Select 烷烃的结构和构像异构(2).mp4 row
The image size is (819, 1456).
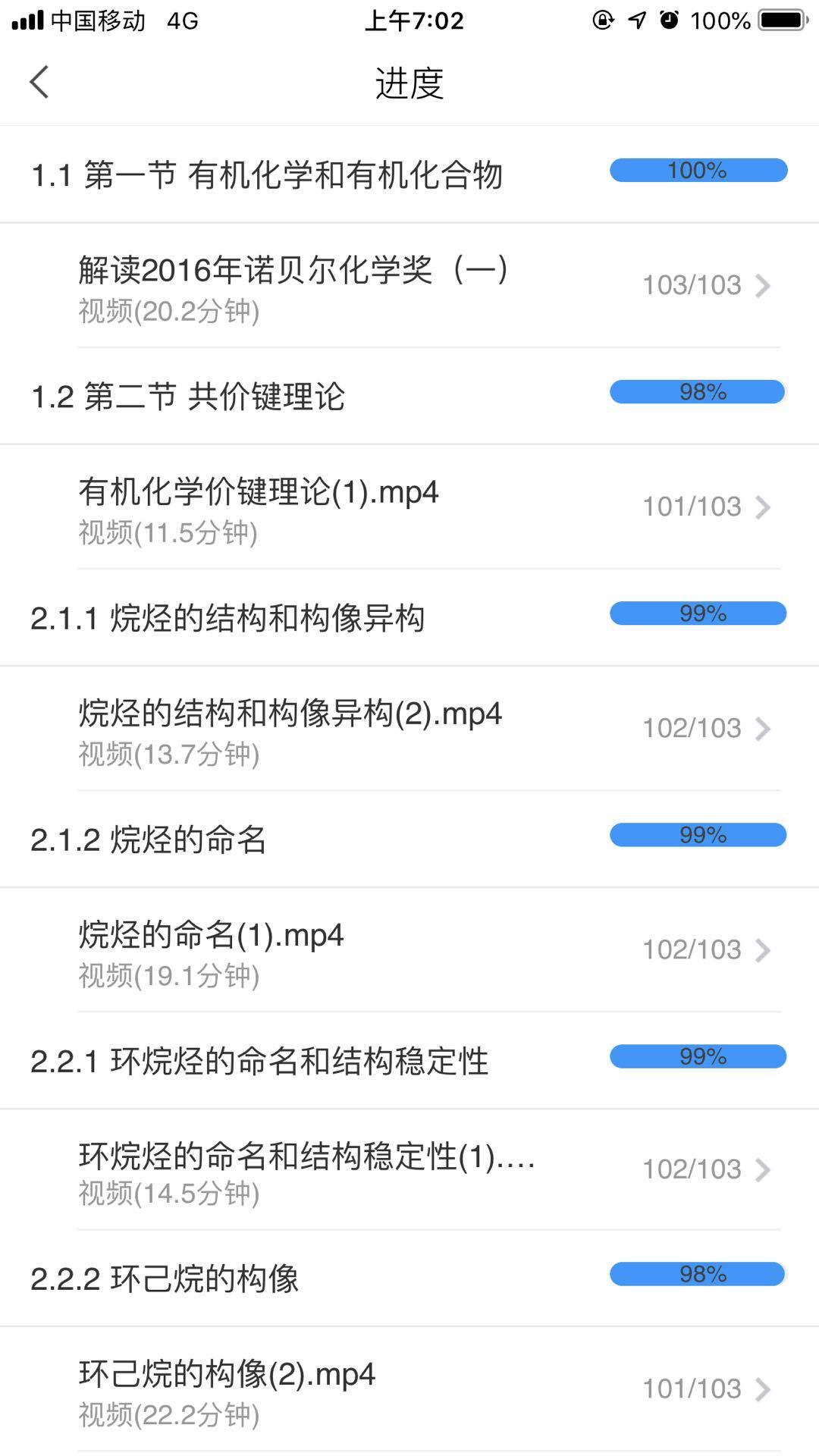click(409, 730)
